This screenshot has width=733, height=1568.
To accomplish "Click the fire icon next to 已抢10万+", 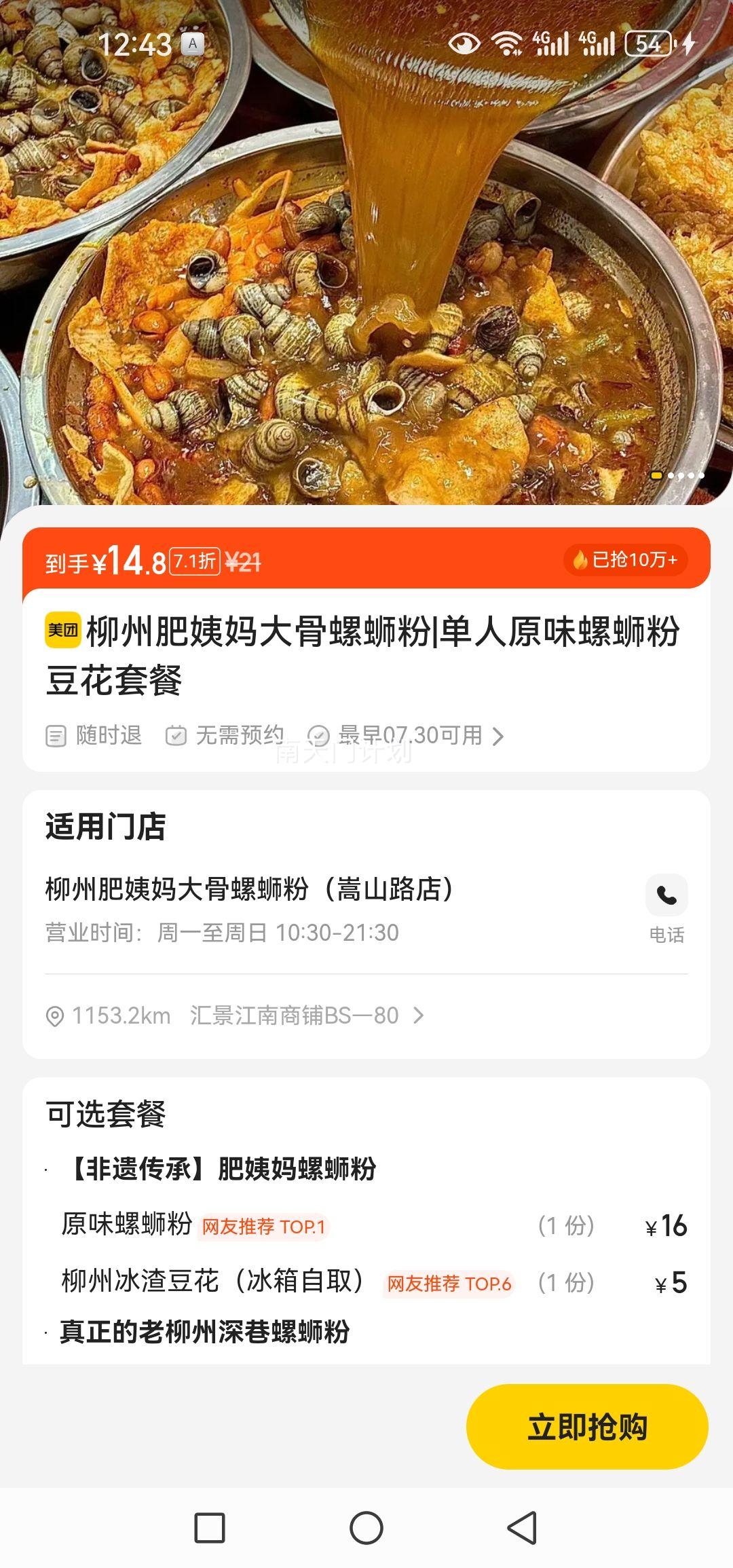I will pos(582,559).
